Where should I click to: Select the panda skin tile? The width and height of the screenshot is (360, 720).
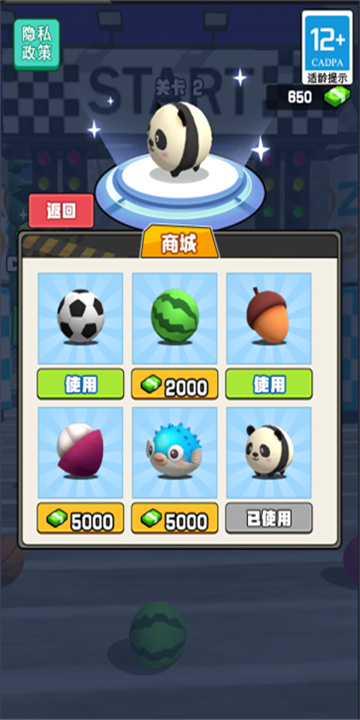coord(269,453)
